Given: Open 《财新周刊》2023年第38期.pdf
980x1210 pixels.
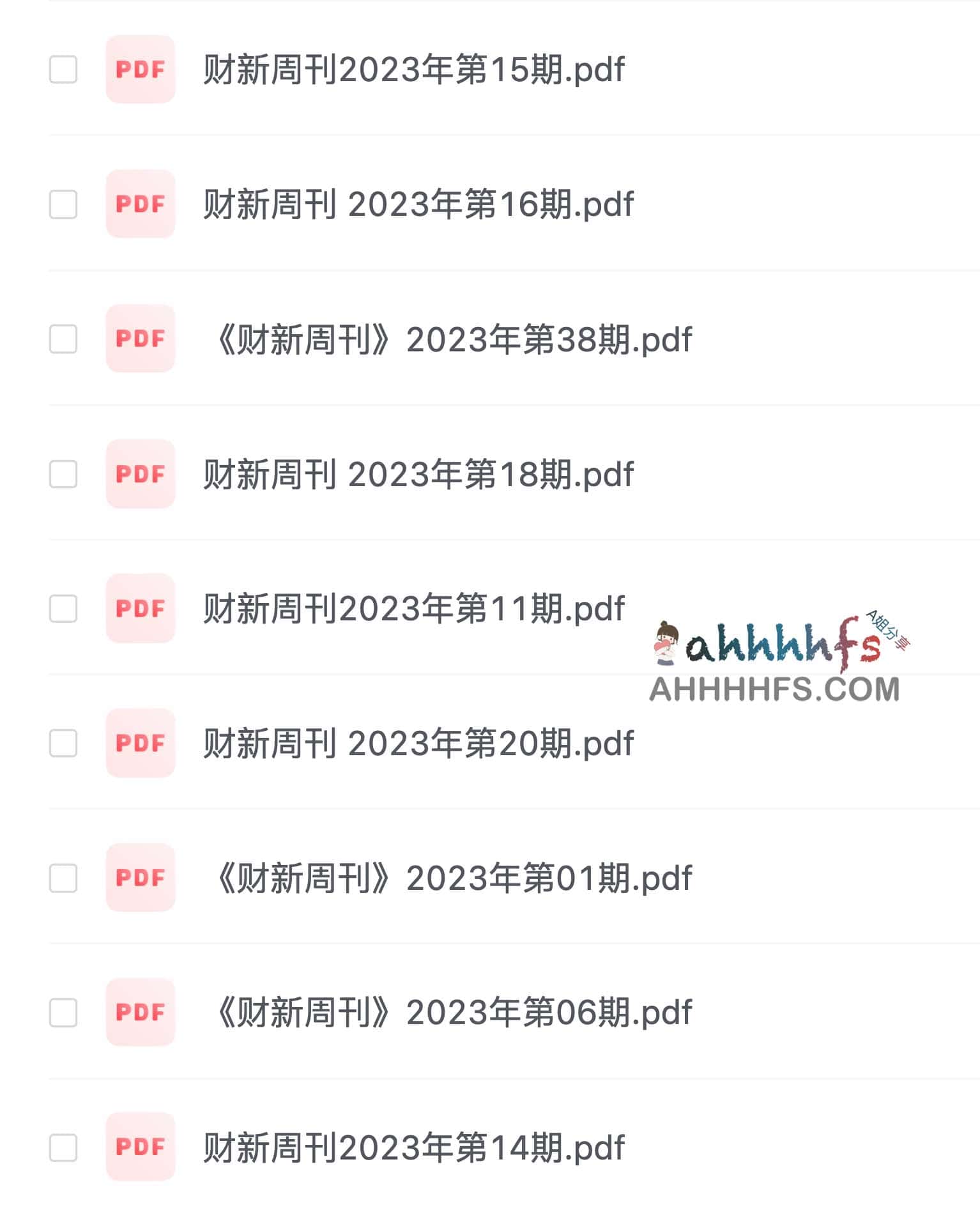Looking at the screenshot, I should coord(454,339).
